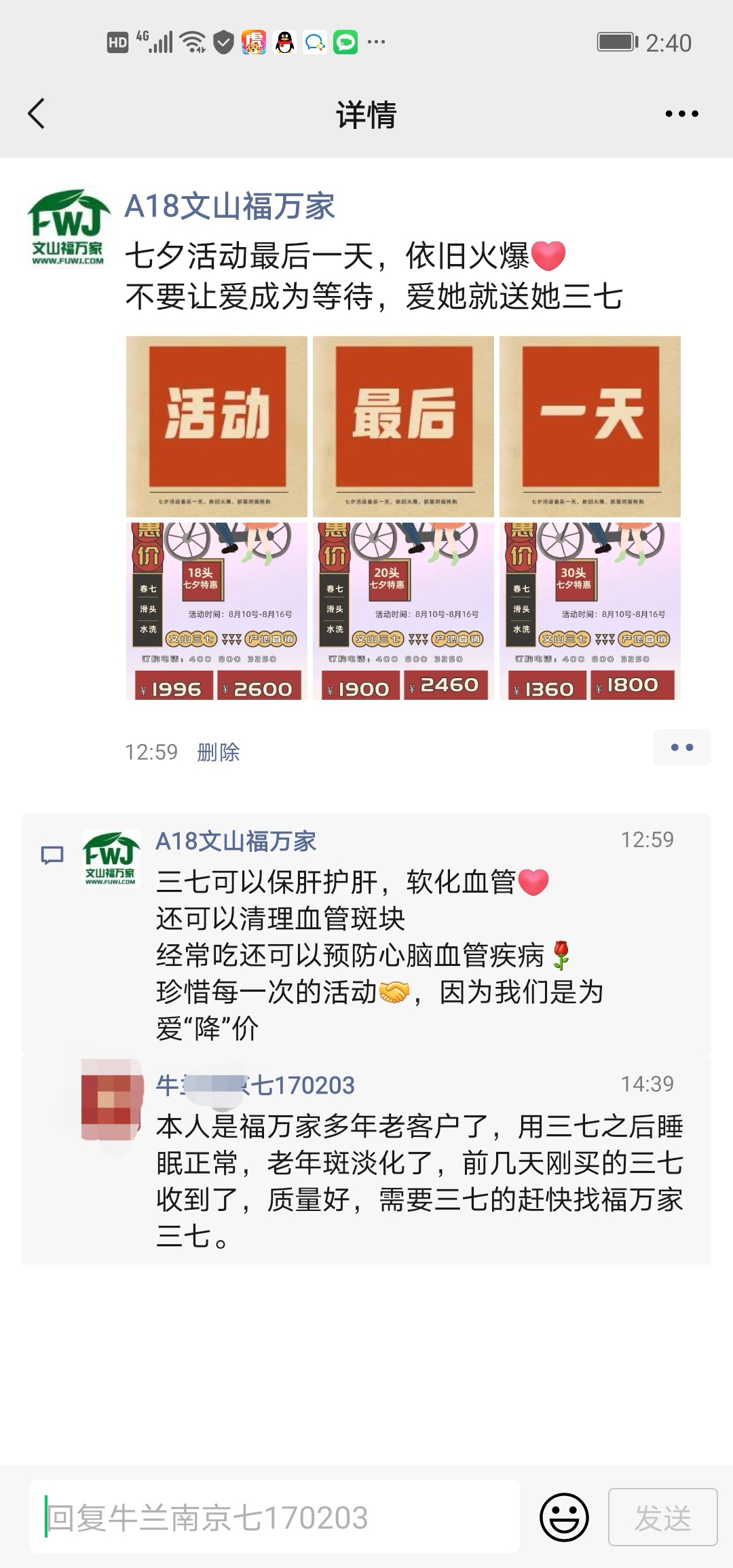The height and width of the screenshot is (1568, 733).
Task: Open the 20头 七夕特惠 price image
Action: pos(403,611)
